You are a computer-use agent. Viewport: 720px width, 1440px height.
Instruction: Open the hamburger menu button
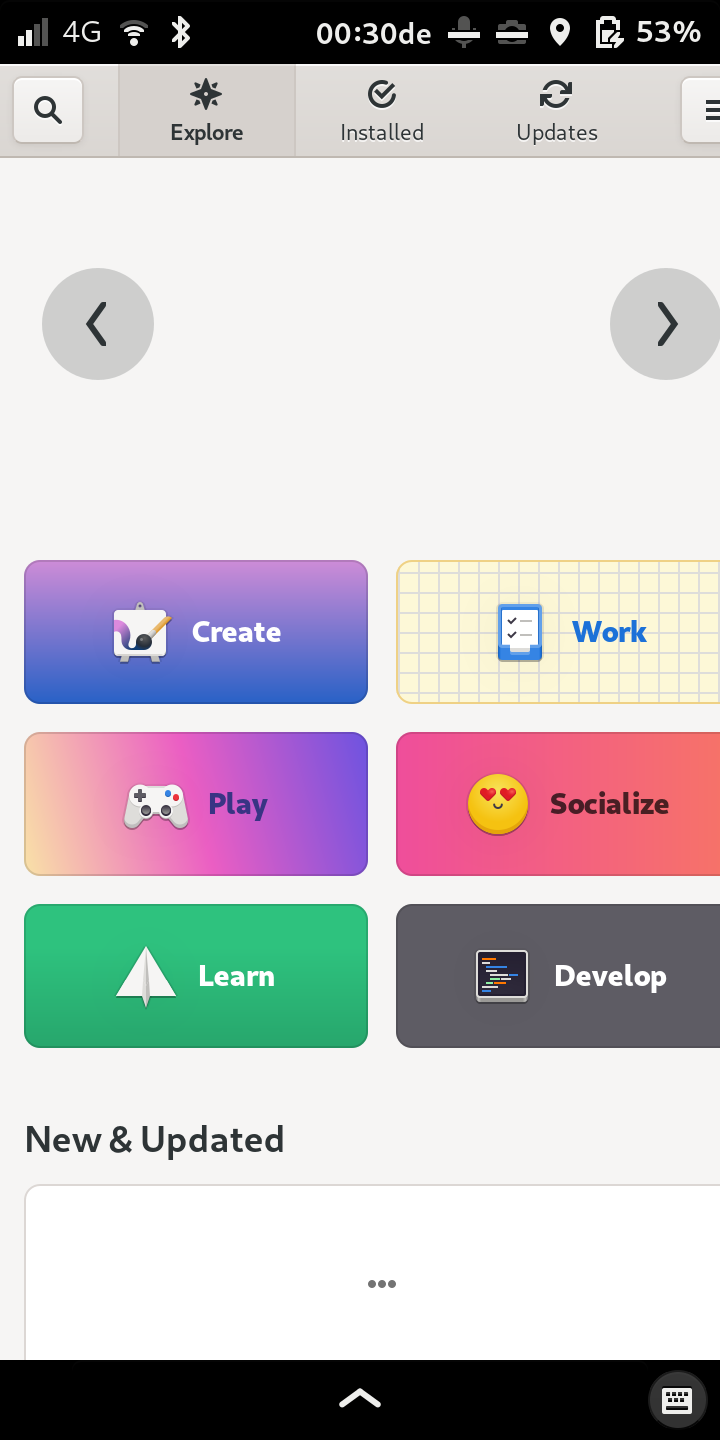coord(701,110)
